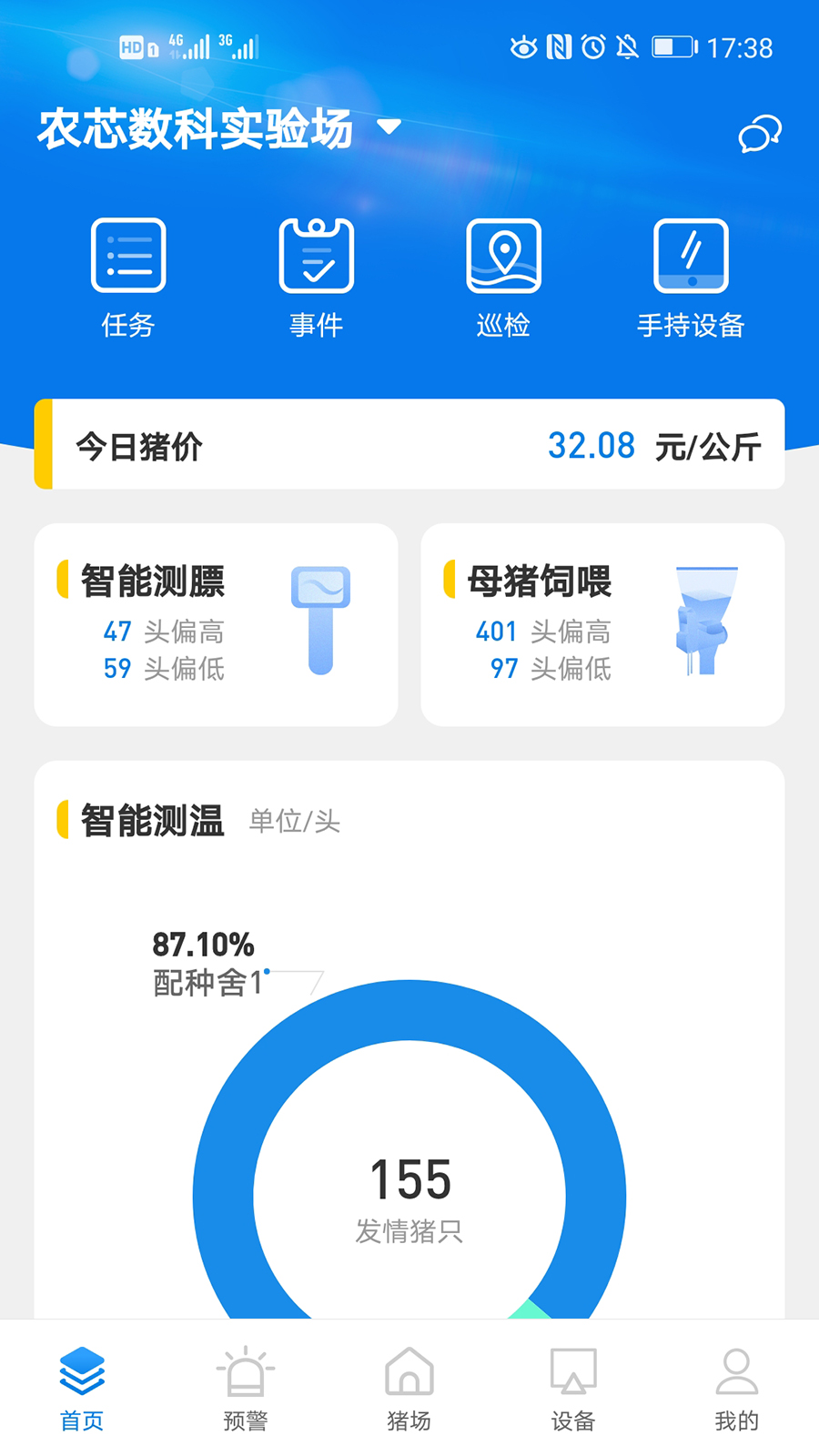Switch to the 预警 alerts tab

click(246, 1388)
